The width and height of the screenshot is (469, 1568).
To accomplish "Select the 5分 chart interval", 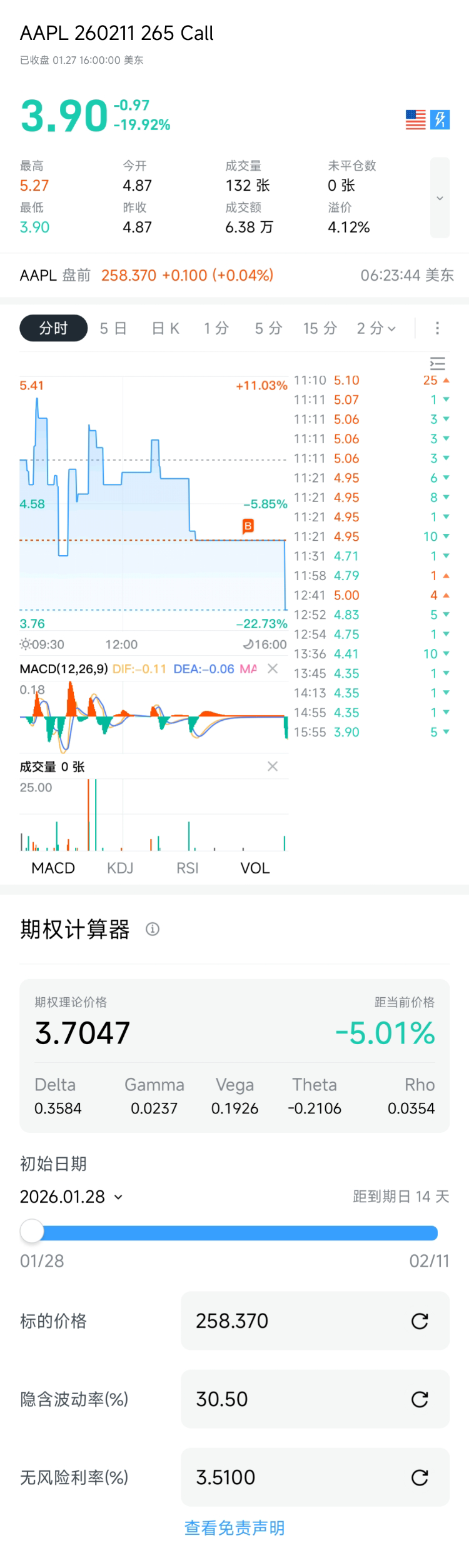I will click(268, 328).
